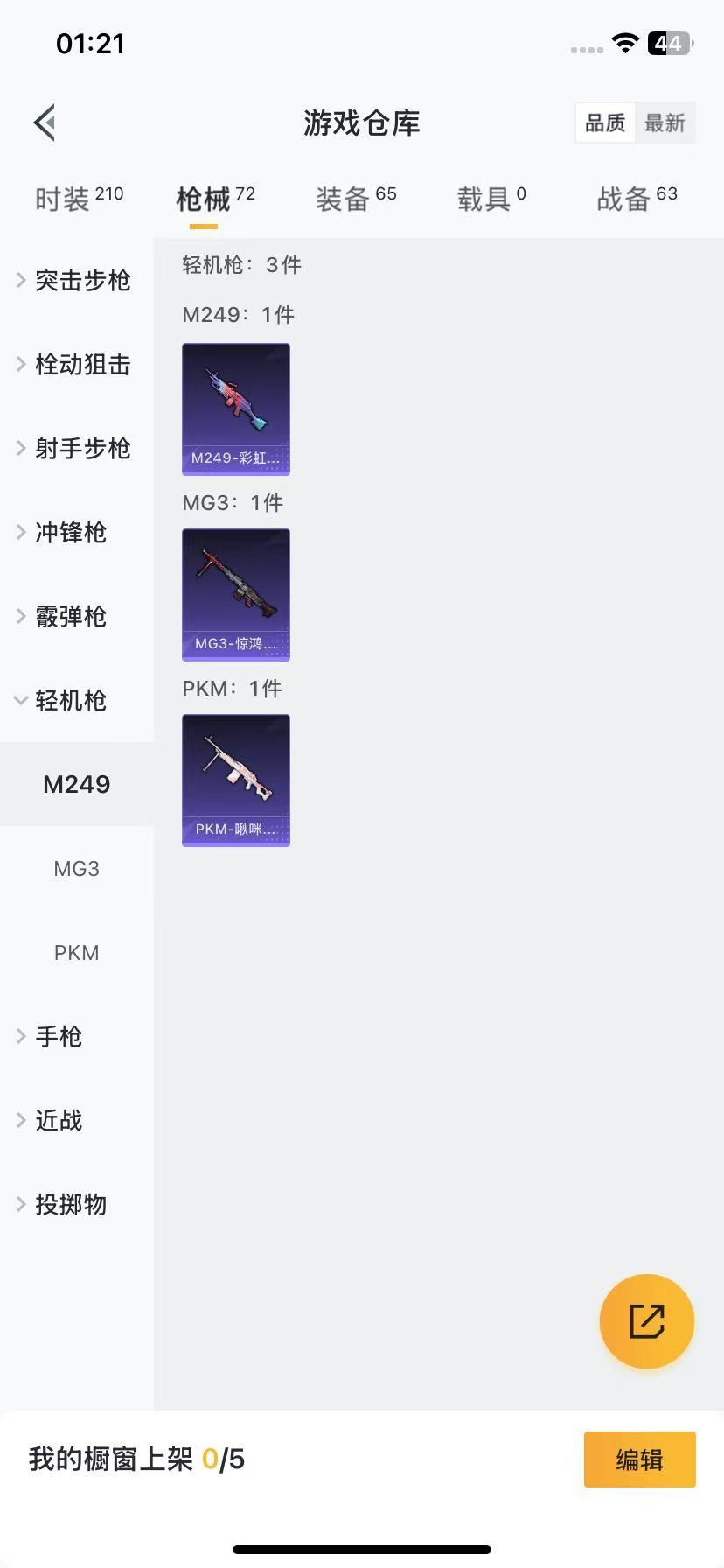Switch to the 时装 tab
This screenshot has height=1568, width=724.
(79, 199)
